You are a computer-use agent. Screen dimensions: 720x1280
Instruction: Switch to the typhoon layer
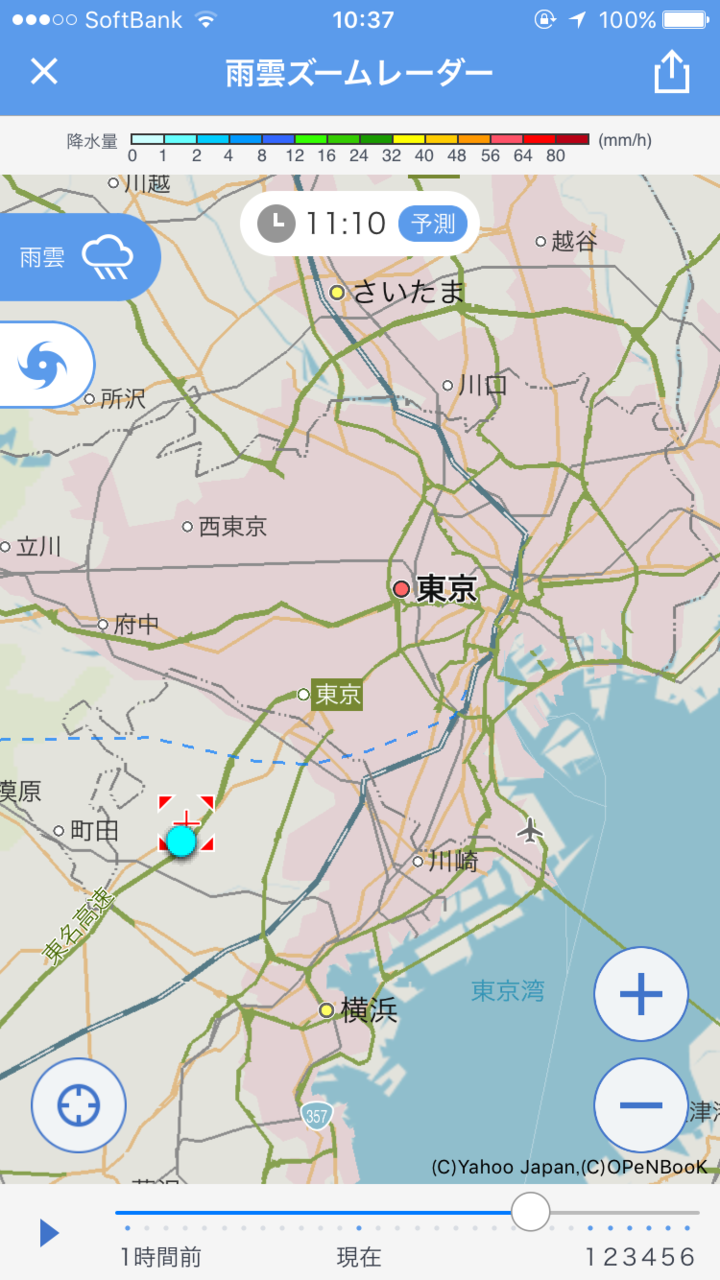pos(45,365)
